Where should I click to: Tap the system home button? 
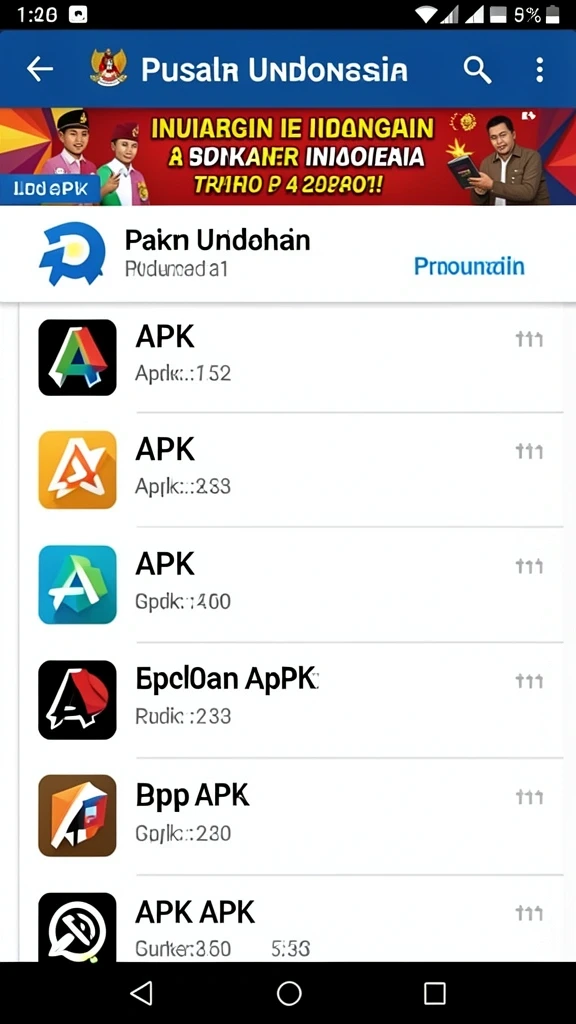(289, 993)
